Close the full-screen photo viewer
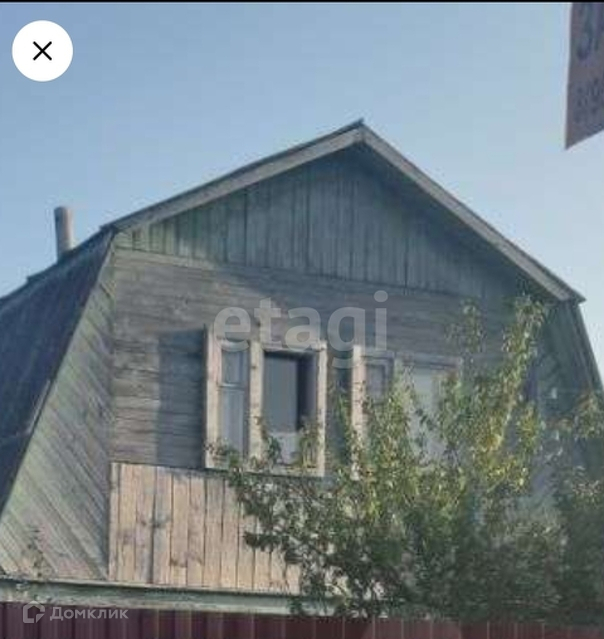The width and height of the screenshot is (604, 639). (x=42, y=51)
